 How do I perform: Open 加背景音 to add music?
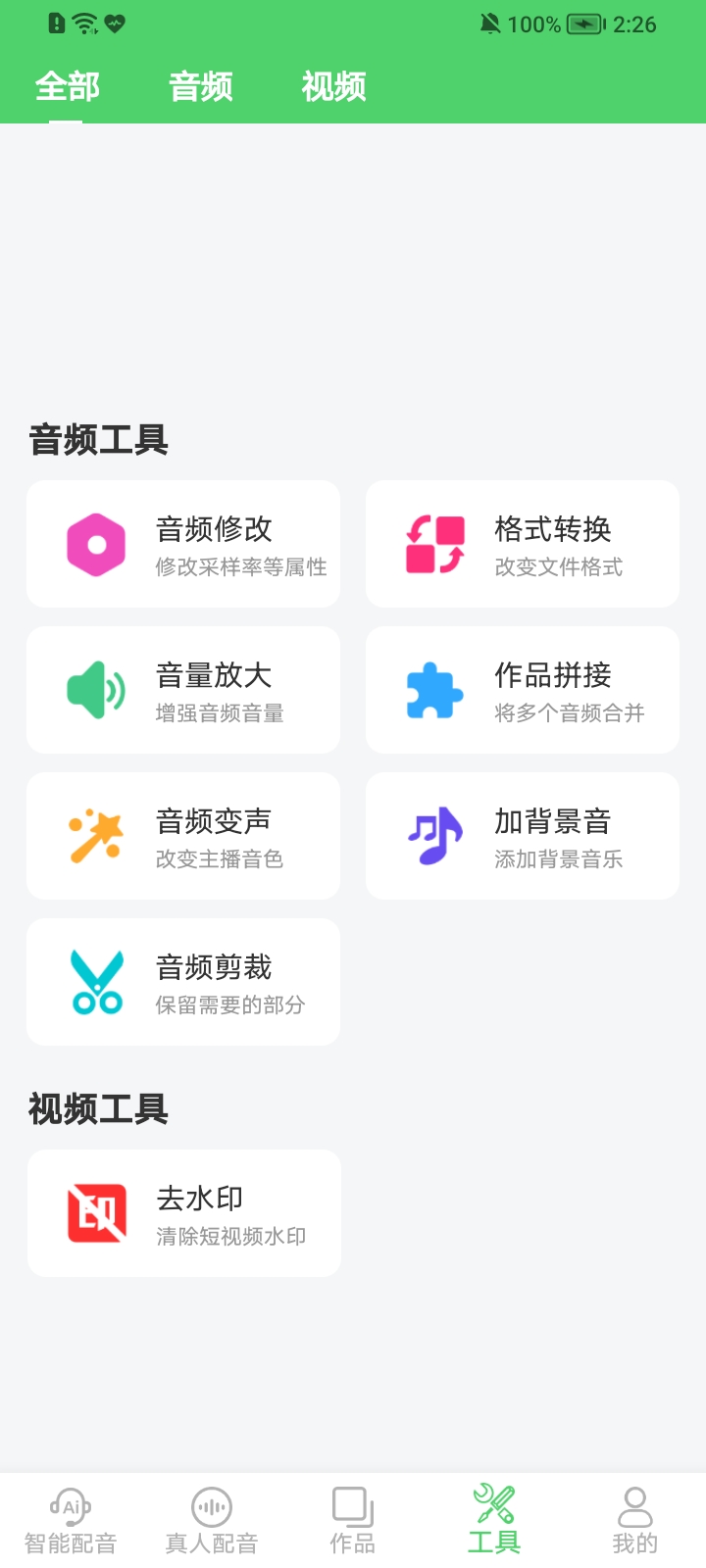(x=522, y=836)
